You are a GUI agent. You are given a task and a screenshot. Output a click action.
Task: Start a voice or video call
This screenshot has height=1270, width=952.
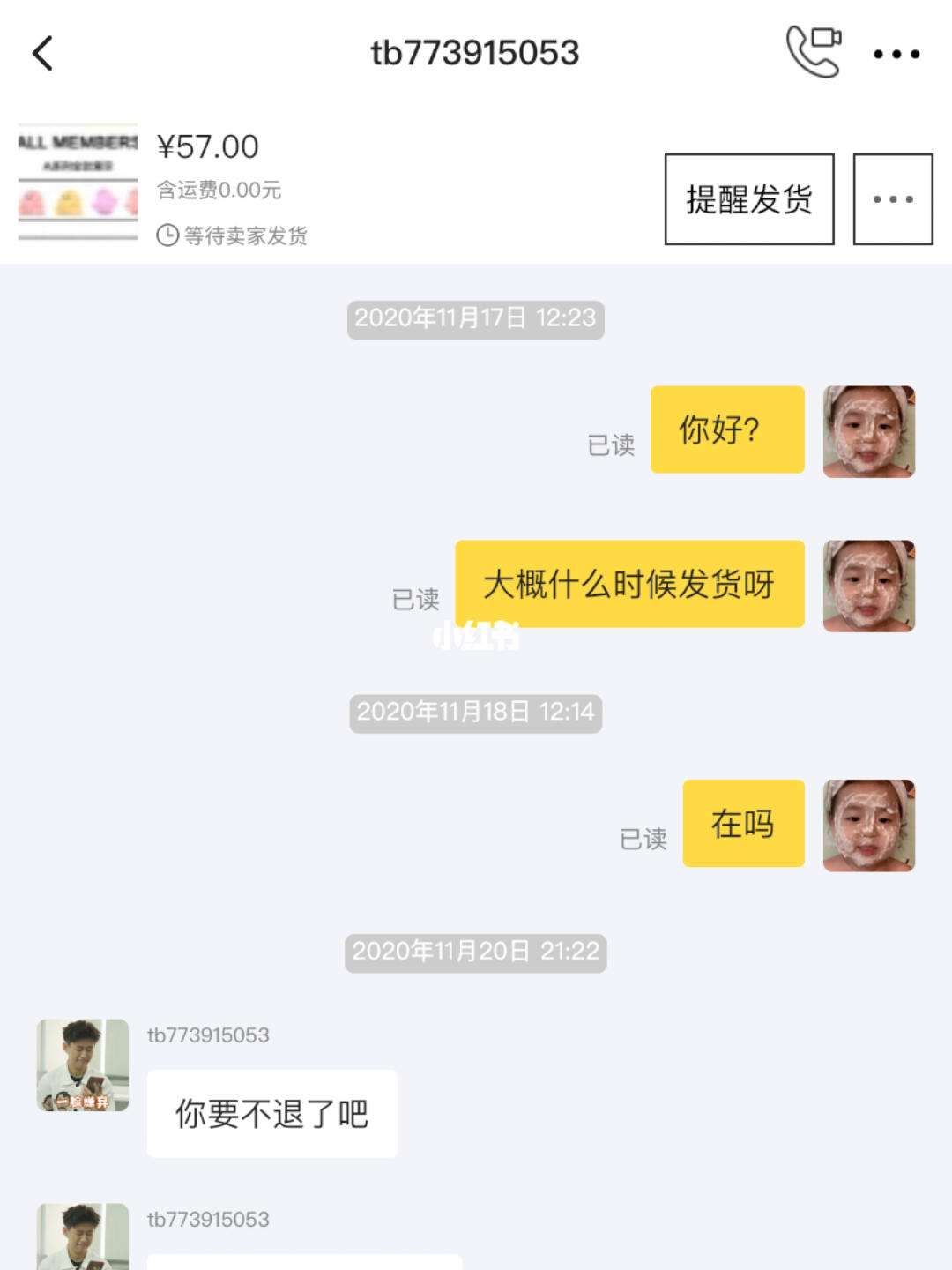click(x=813, y=52)
